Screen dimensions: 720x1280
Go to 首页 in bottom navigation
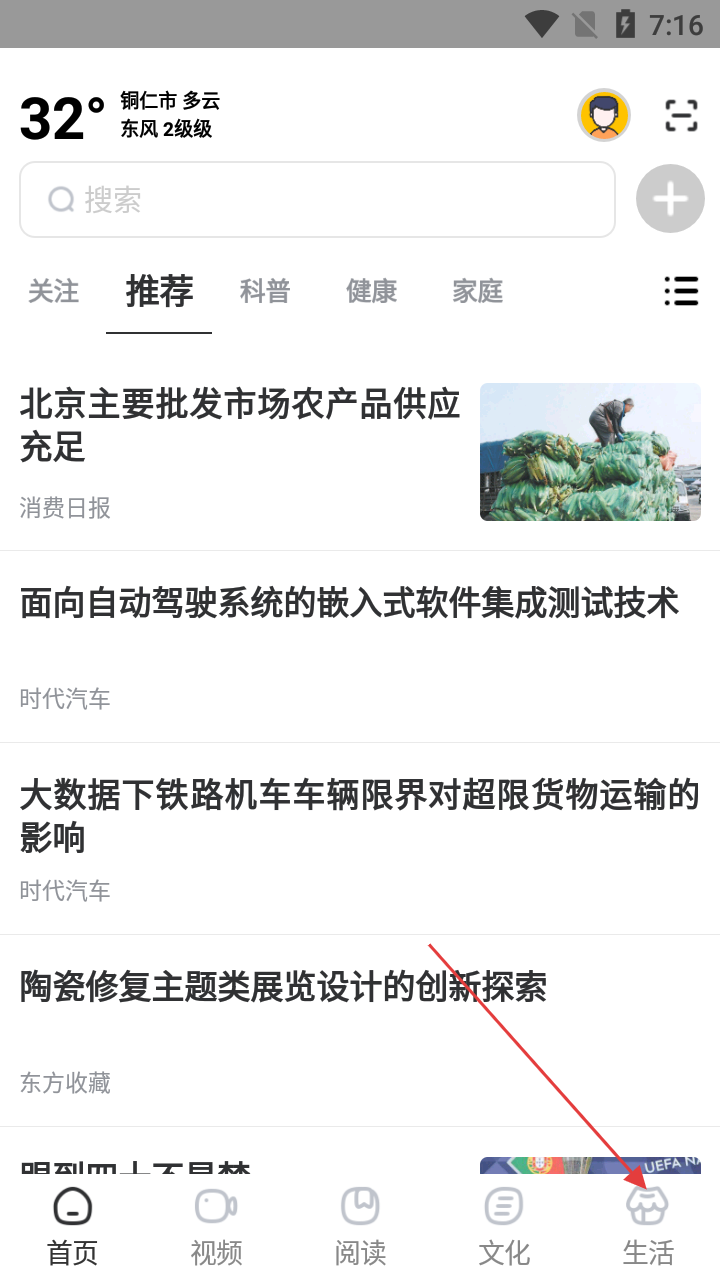pyautogui.click(x=72, y=1226)
